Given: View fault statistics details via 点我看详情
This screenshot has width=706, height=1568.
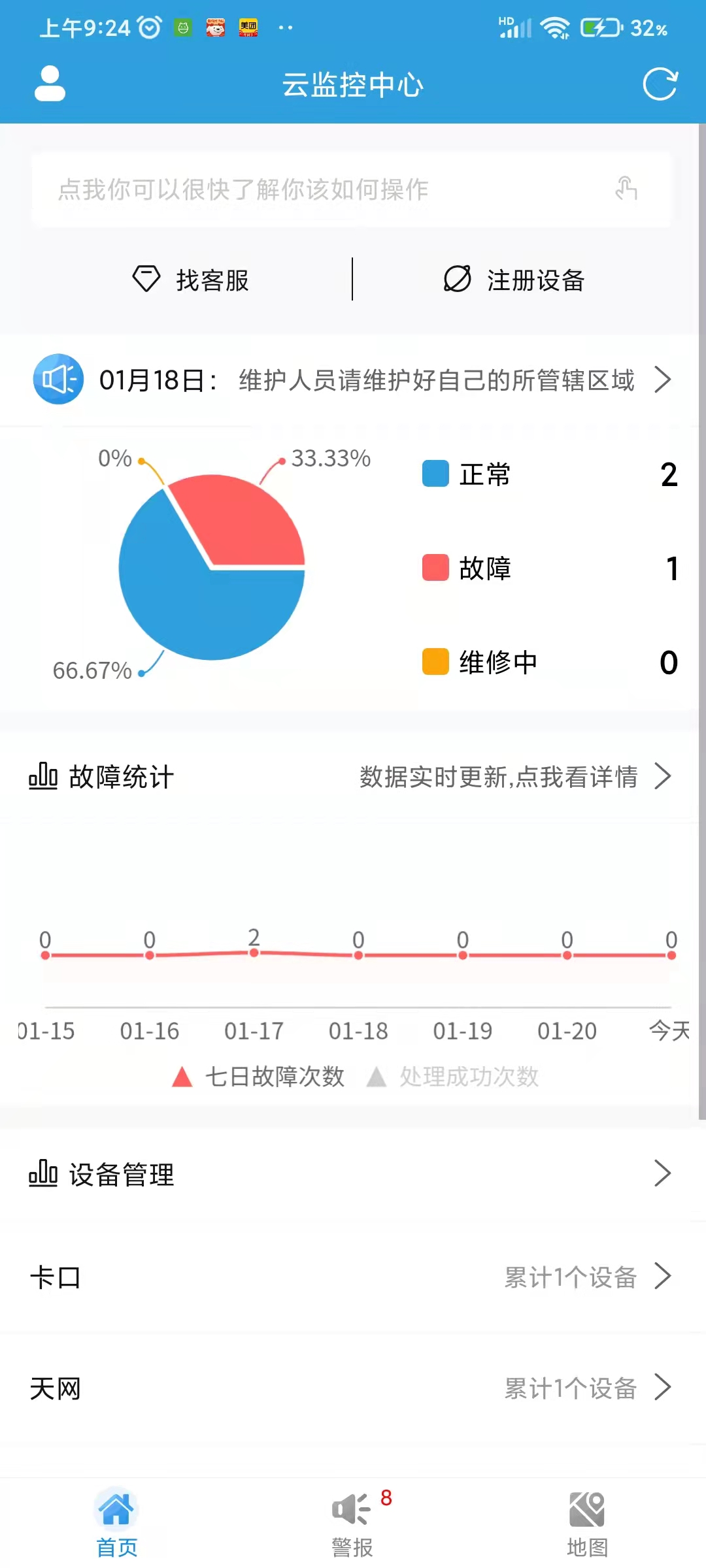Looking at the screenshot, I should tap(516, 777).
